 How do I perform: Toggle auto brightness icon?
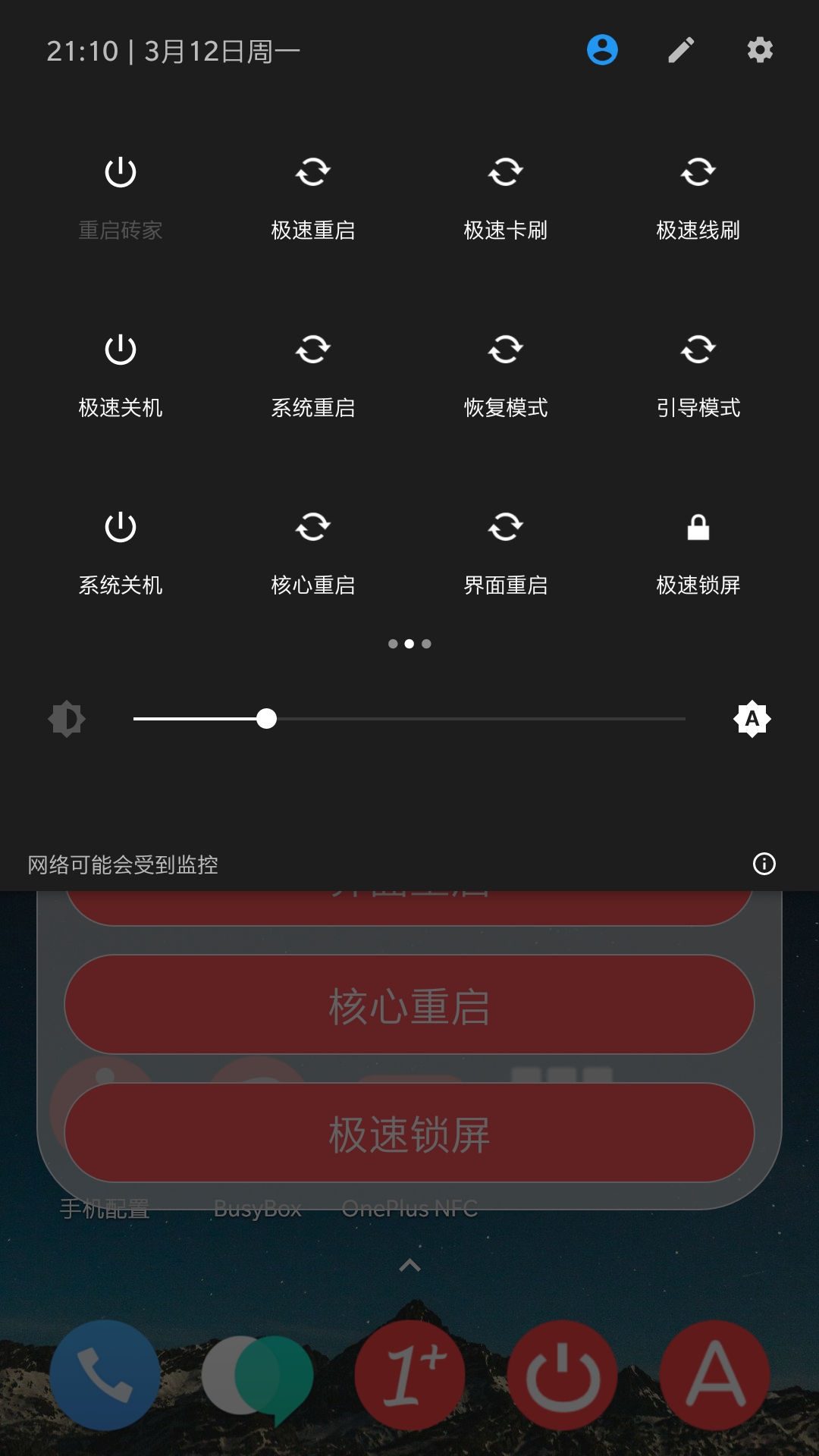click(752, 719)
